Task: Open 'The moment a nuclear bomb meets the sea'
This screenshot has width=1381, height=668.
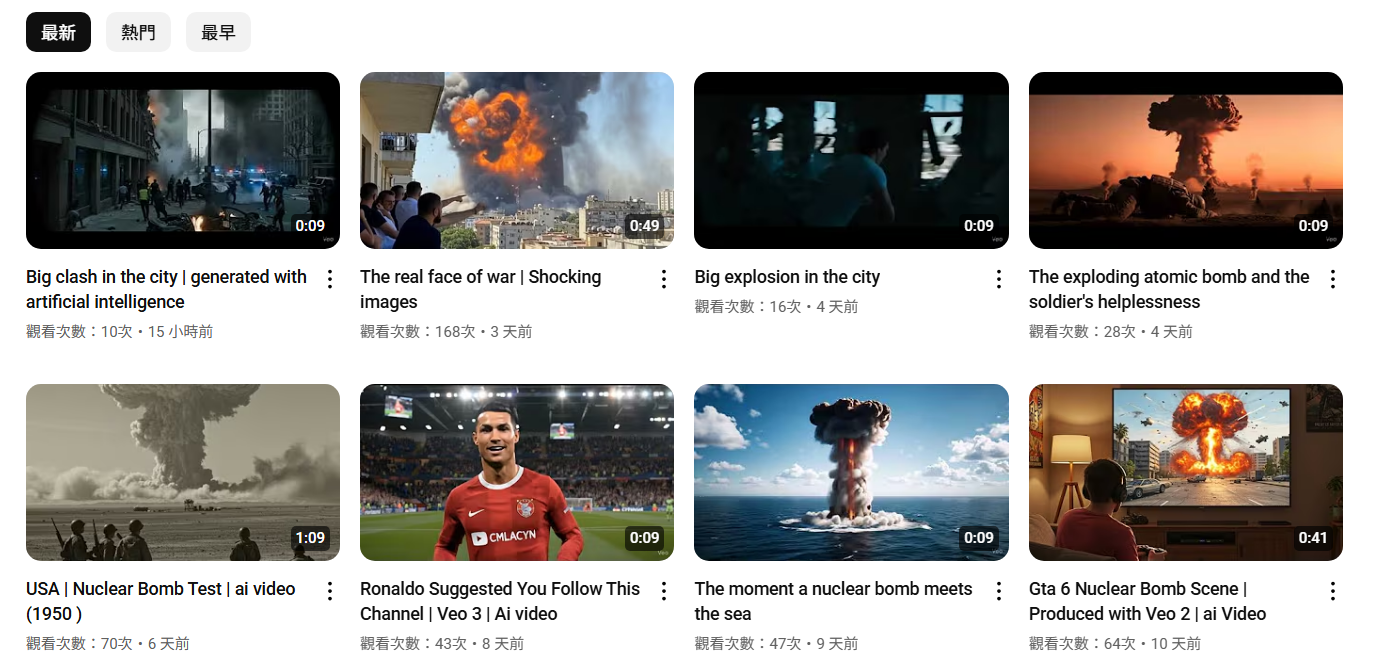Action: [851, 472]
